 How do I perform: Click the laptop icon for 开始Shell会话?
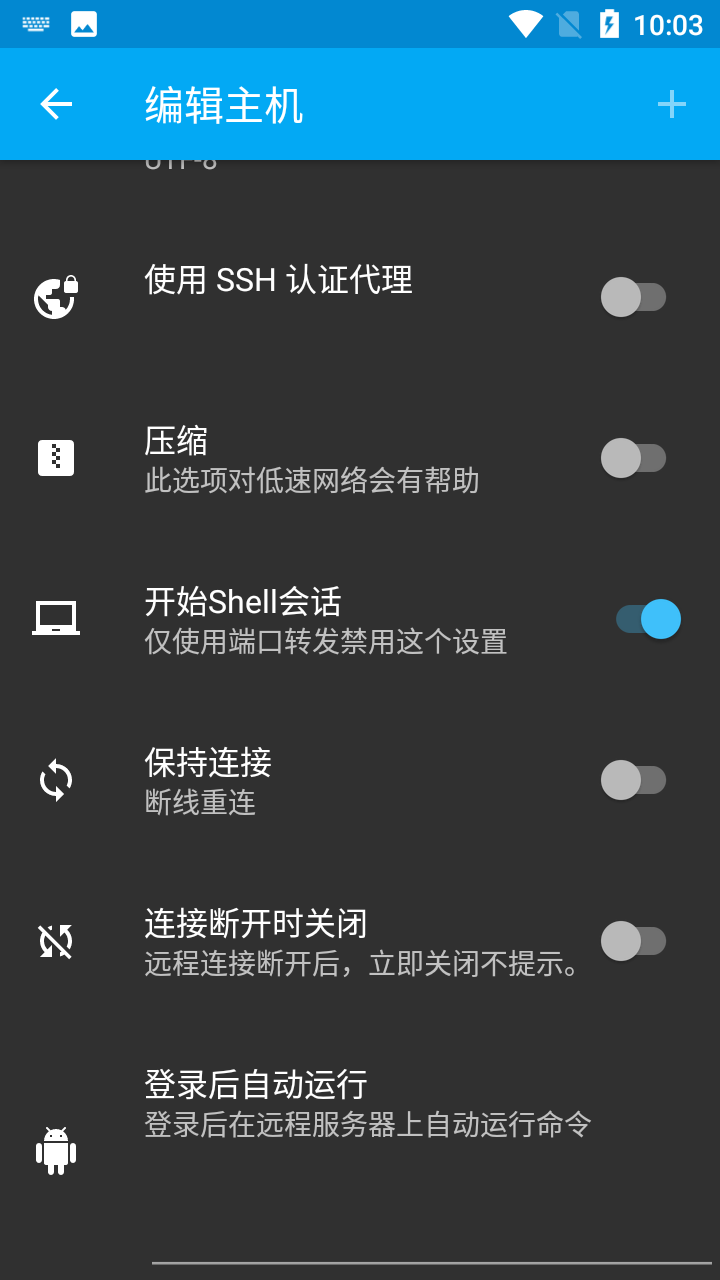tap(55, 618)
